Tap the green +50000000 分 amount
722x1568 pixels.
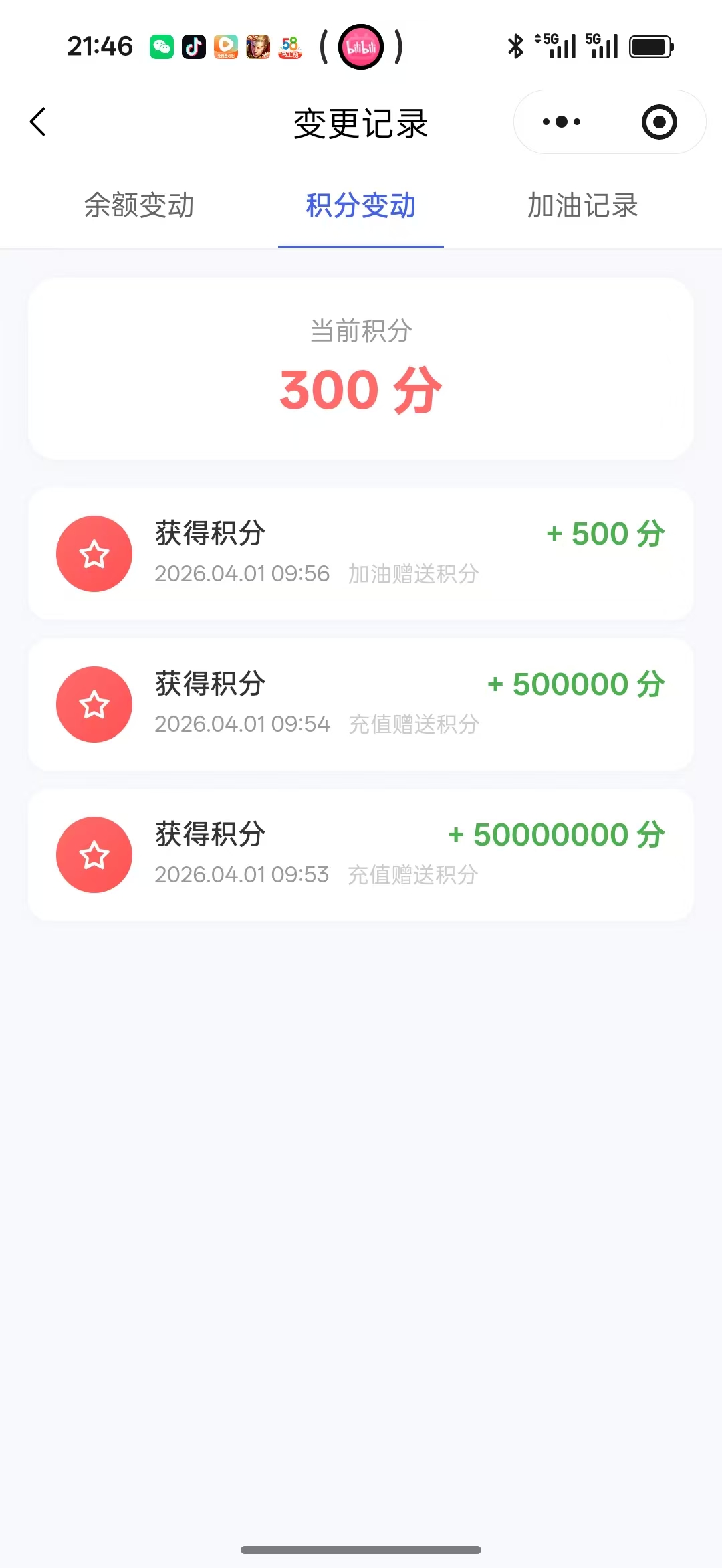tap(558, 834)
